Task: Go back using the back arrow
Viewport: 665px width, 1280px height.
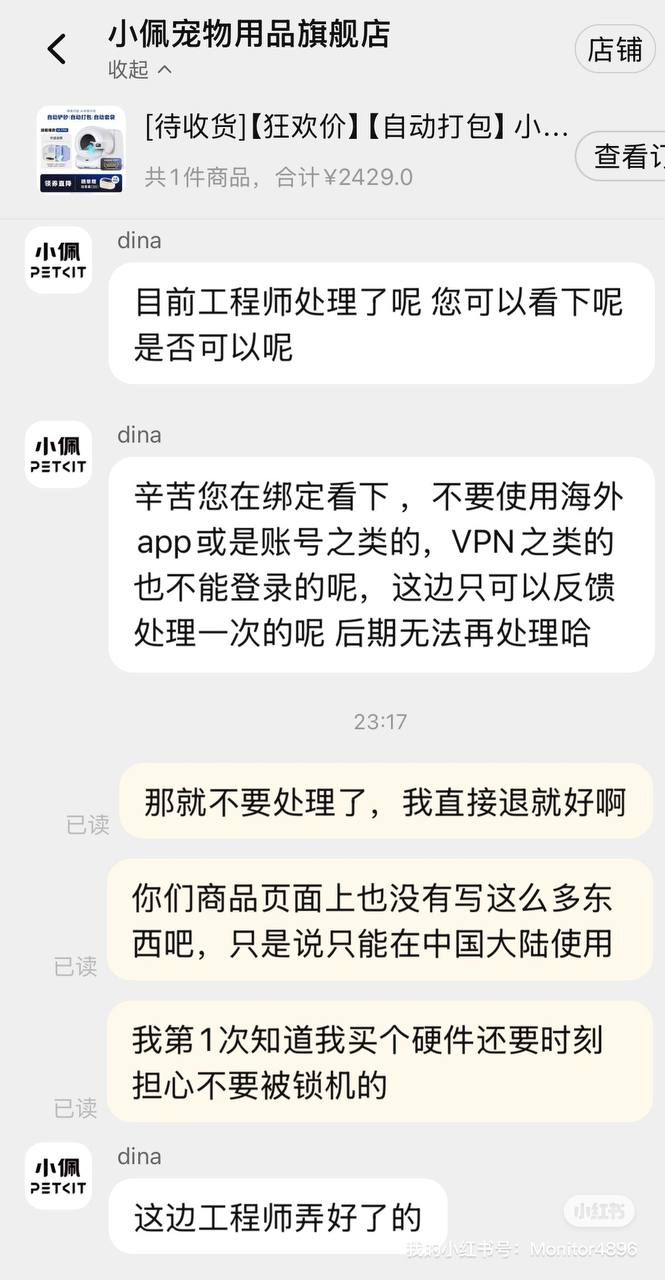Action: click(x=57, y=49)
